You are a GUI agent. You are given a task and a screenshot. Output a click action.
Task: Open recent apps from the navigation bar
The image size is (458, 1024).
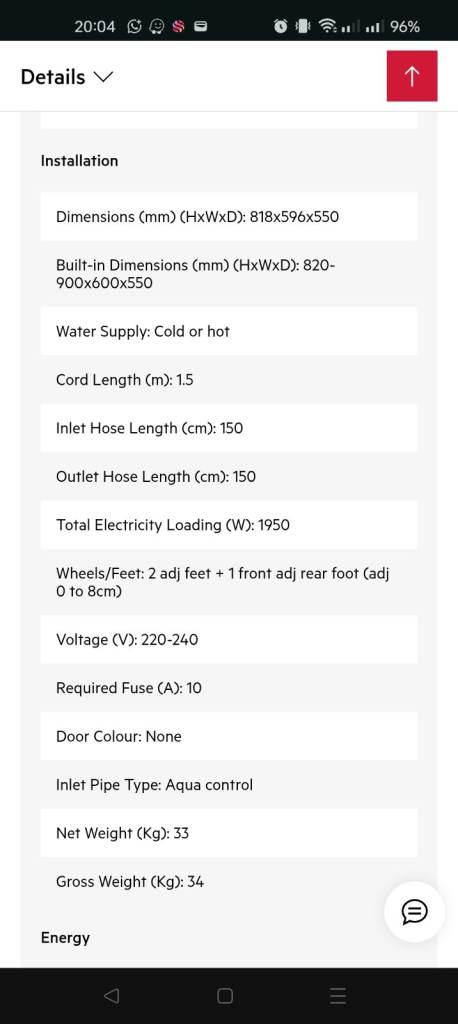(338, 995)
